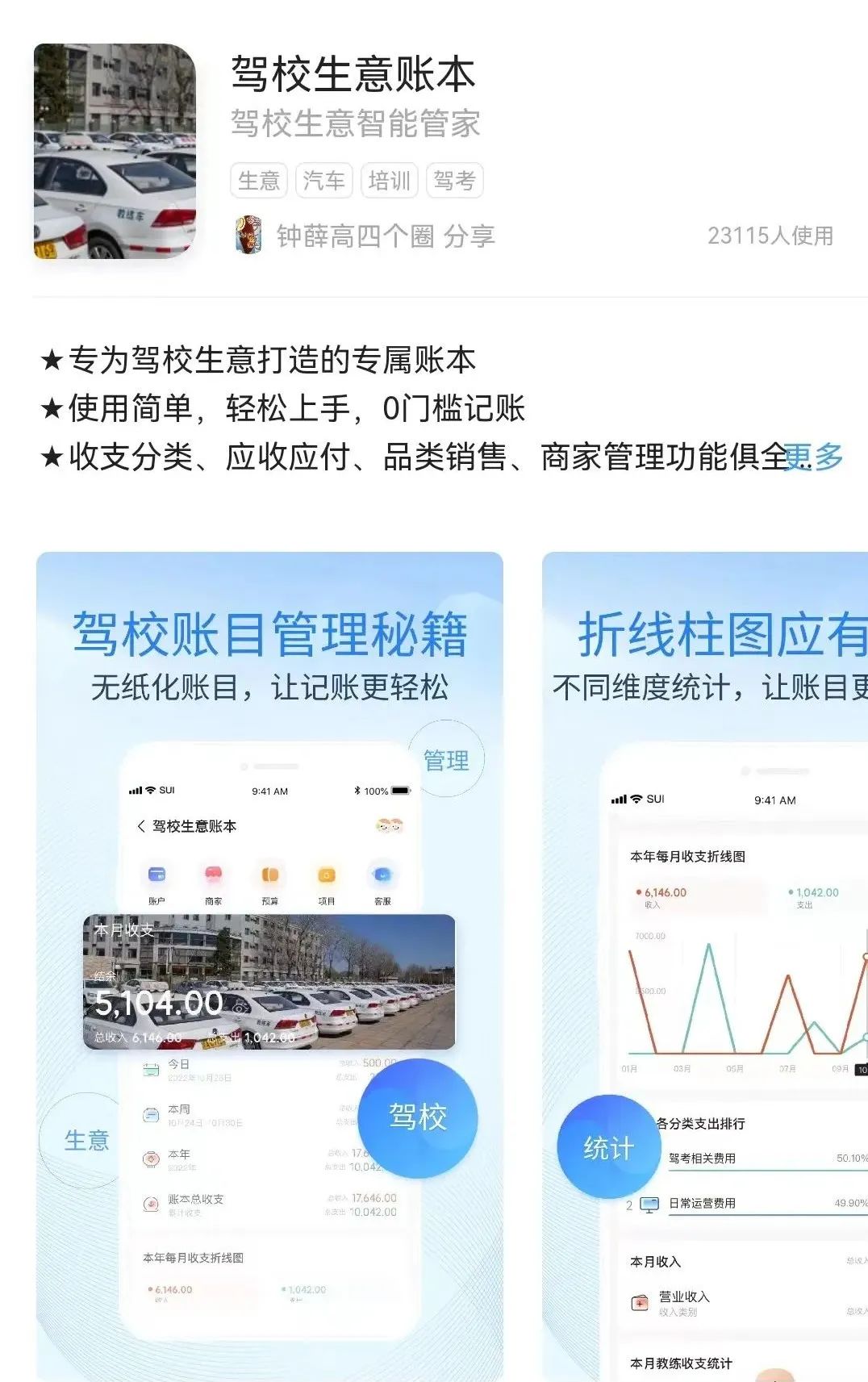
Task: Tap the 本年 yearly summary icon
Action: (x=150, y=1159)
